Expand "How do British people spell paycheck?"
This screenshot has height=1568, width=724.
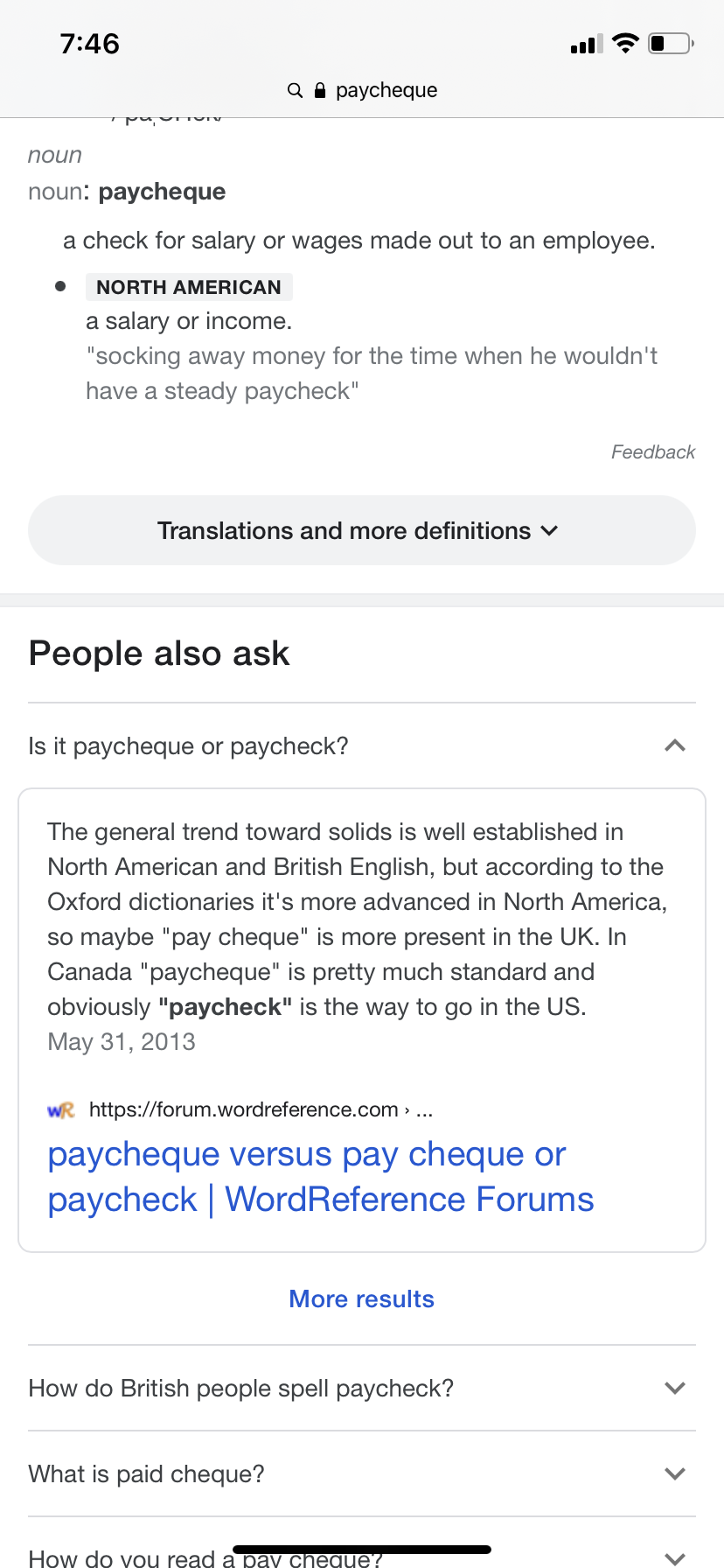(362, 1389)
